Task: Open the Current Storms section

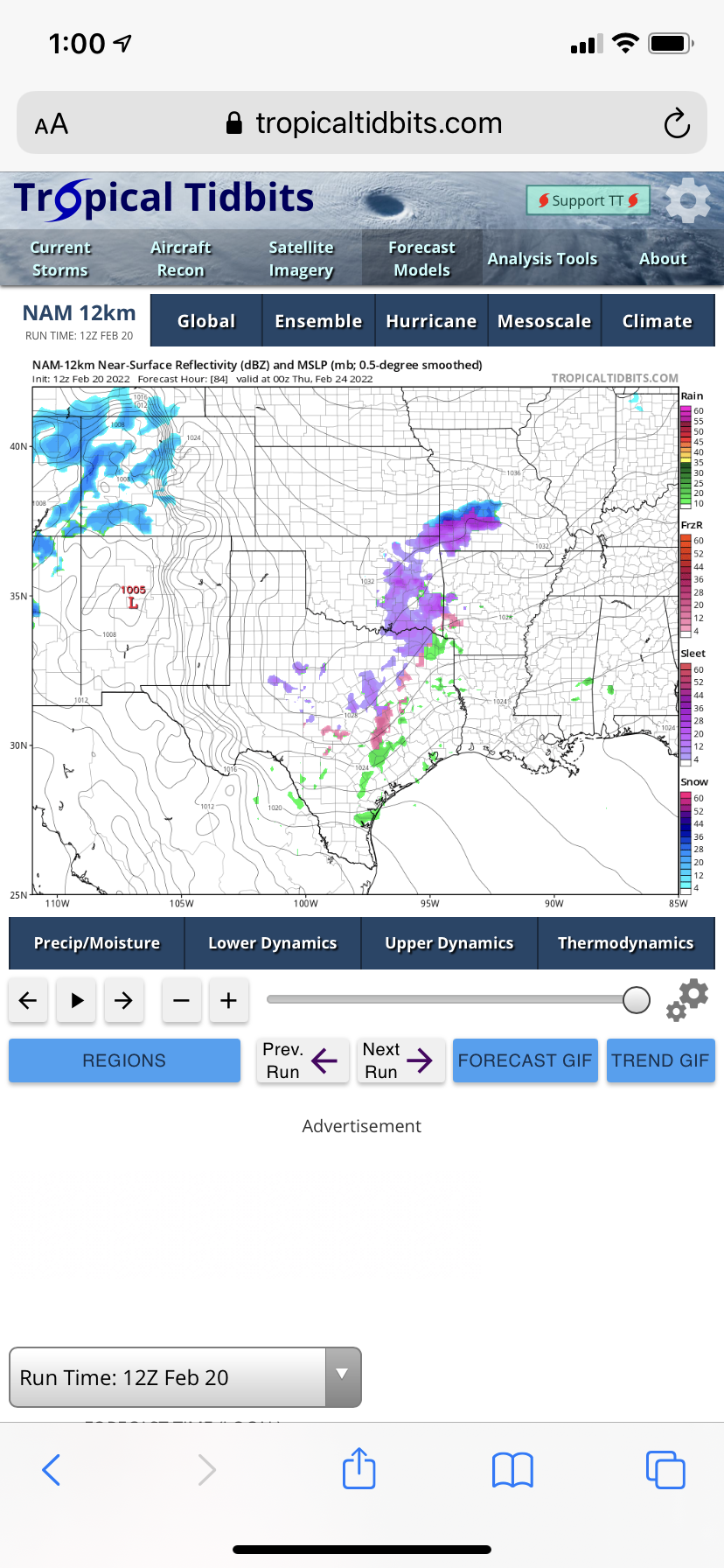Action: 60,258
